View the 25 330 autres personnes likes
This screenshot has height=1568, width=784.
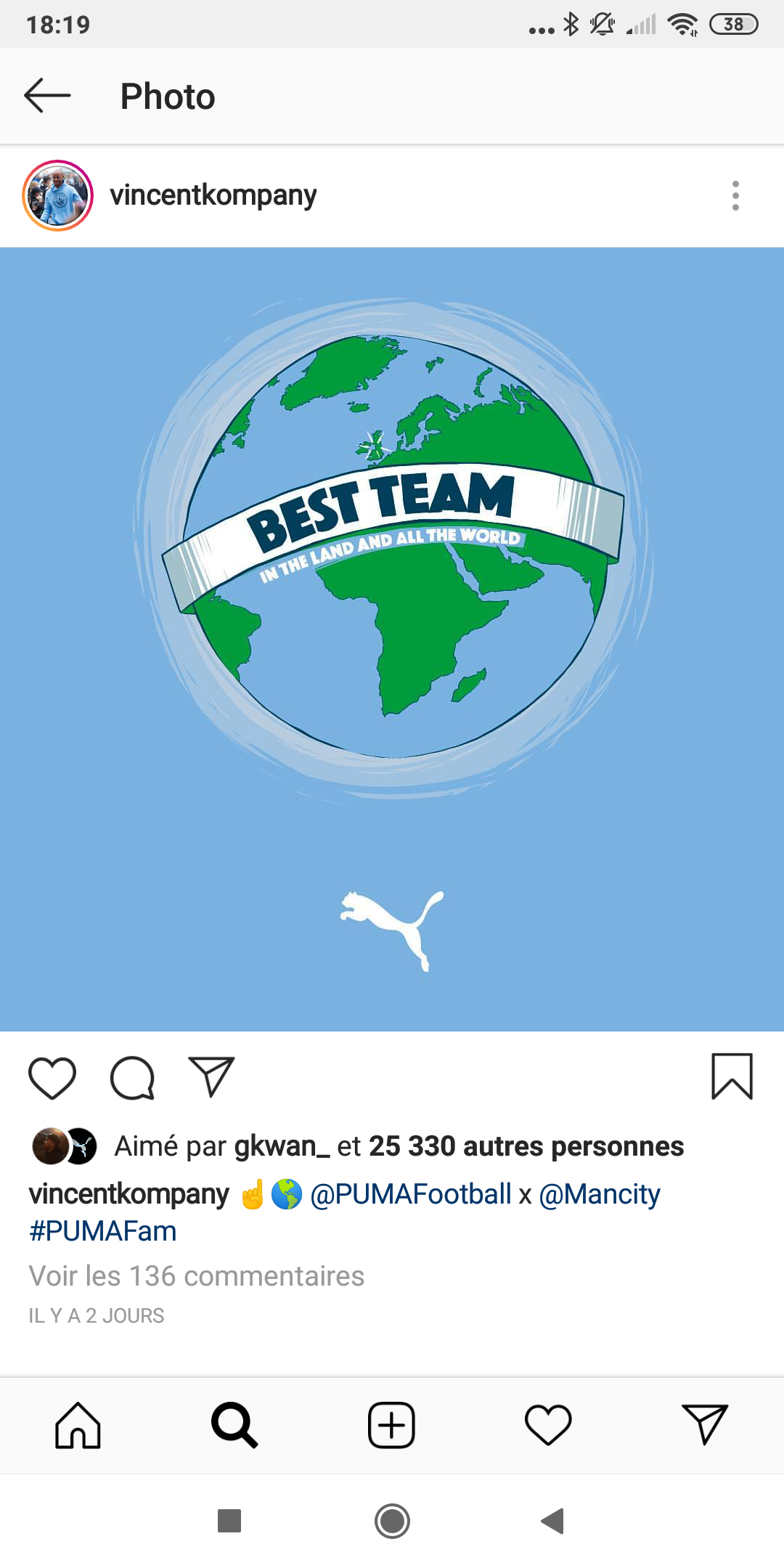[x=526, y=1146]
